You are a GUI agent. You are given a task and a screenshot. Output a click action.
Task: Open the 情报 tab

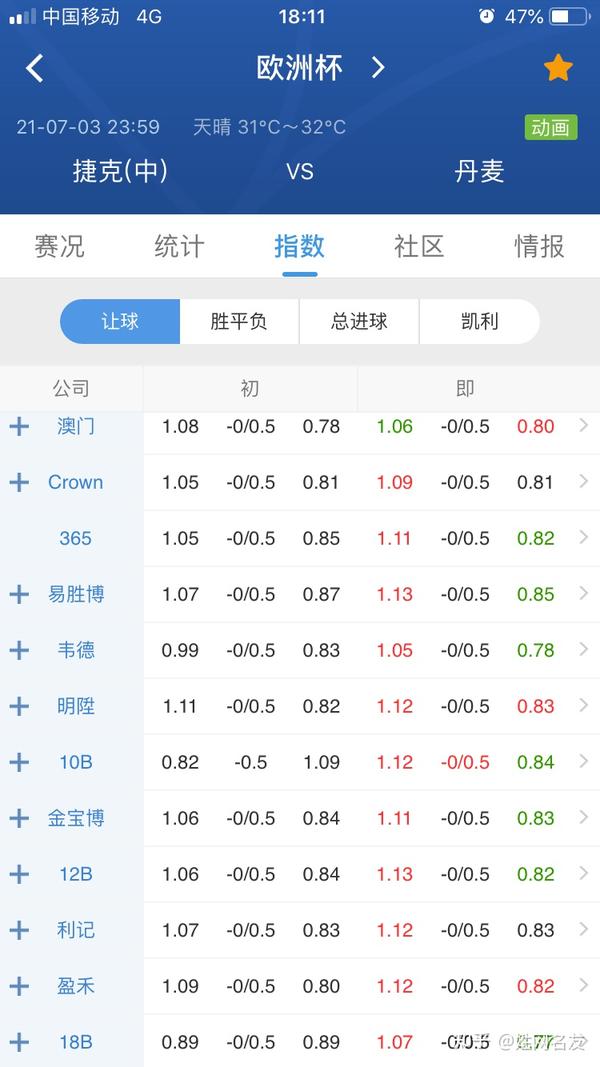(539, 246)
